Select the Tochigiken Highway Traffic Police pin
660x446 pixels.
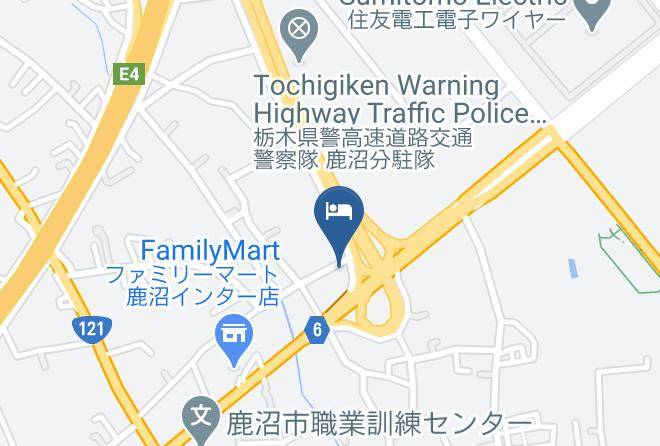tap(299, 35)
